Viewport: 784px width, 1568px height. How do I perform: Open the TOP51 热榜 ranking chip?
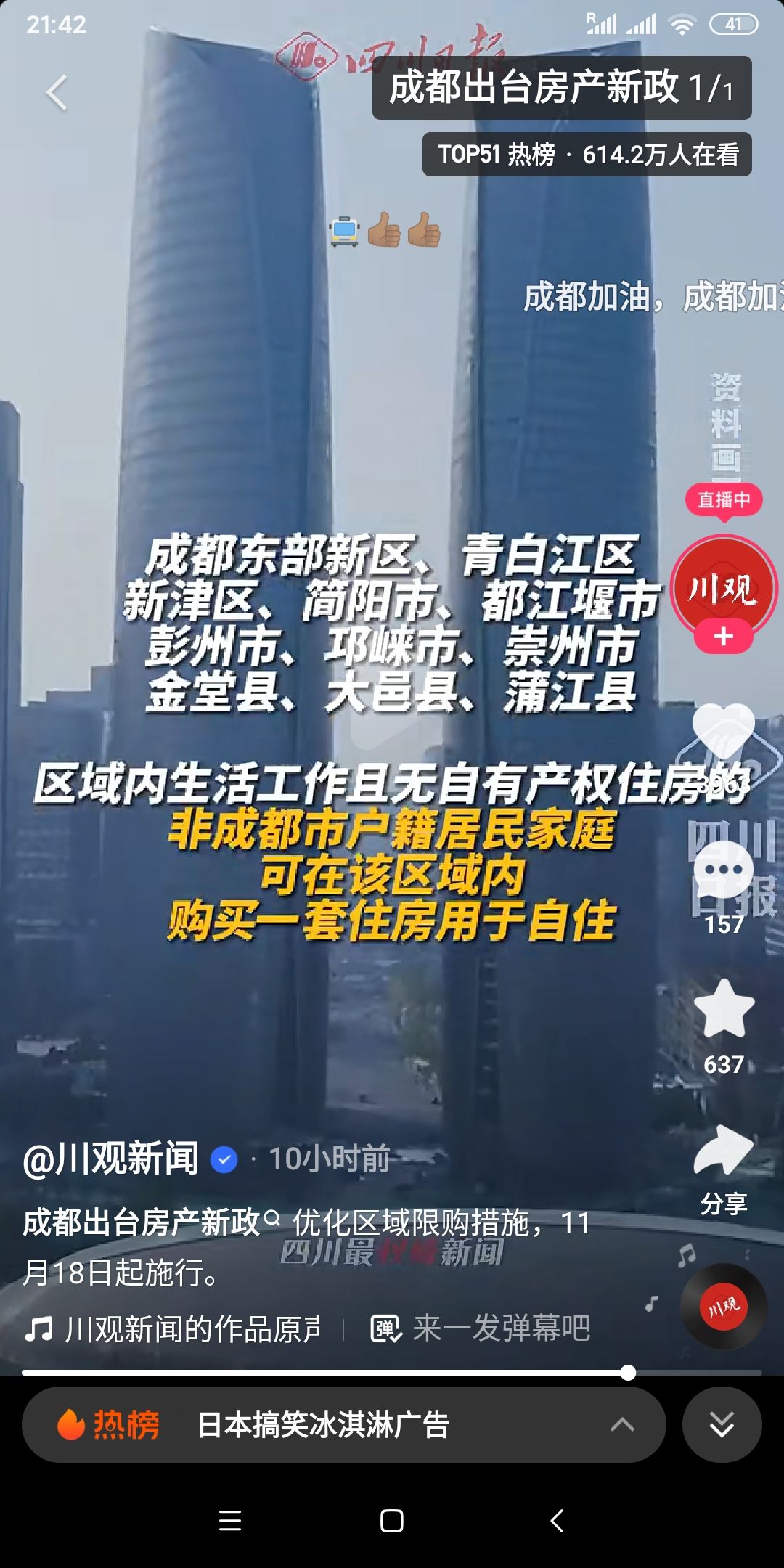587,155
